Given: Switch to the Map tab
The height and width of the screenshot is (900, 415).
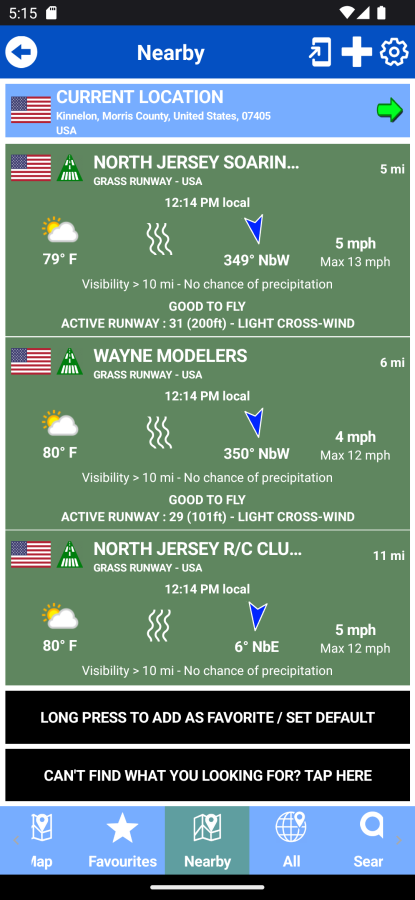Looking at the screenshot, I should pos(41,840).
